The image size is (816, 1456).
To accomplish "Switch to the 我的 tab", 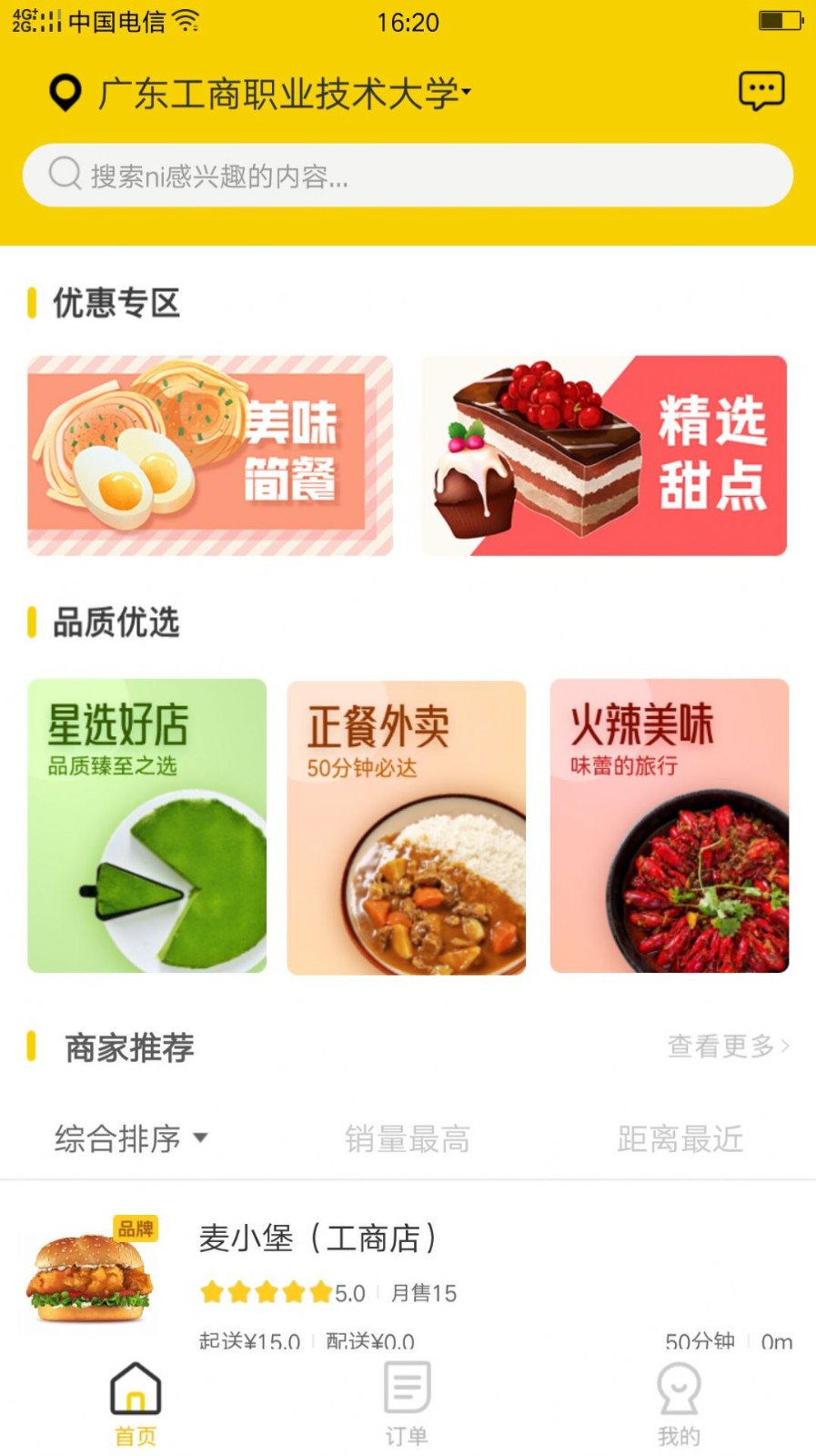I will coord(678,1401).
